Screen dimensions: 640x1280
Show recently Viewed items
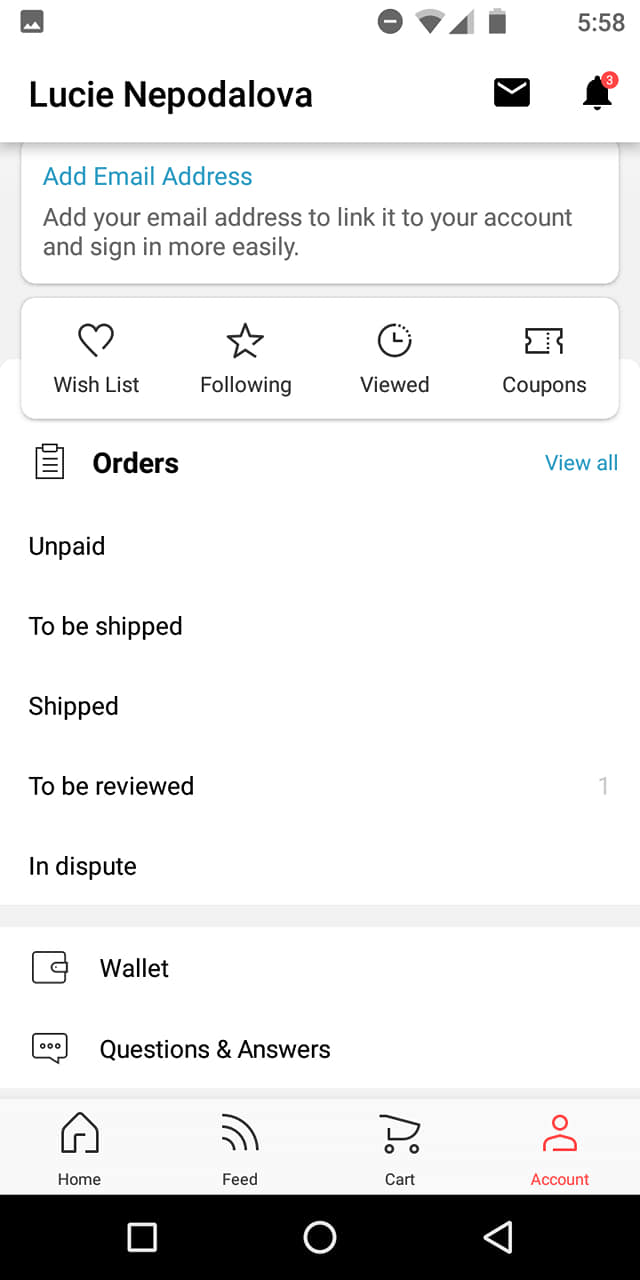point(394,359)
